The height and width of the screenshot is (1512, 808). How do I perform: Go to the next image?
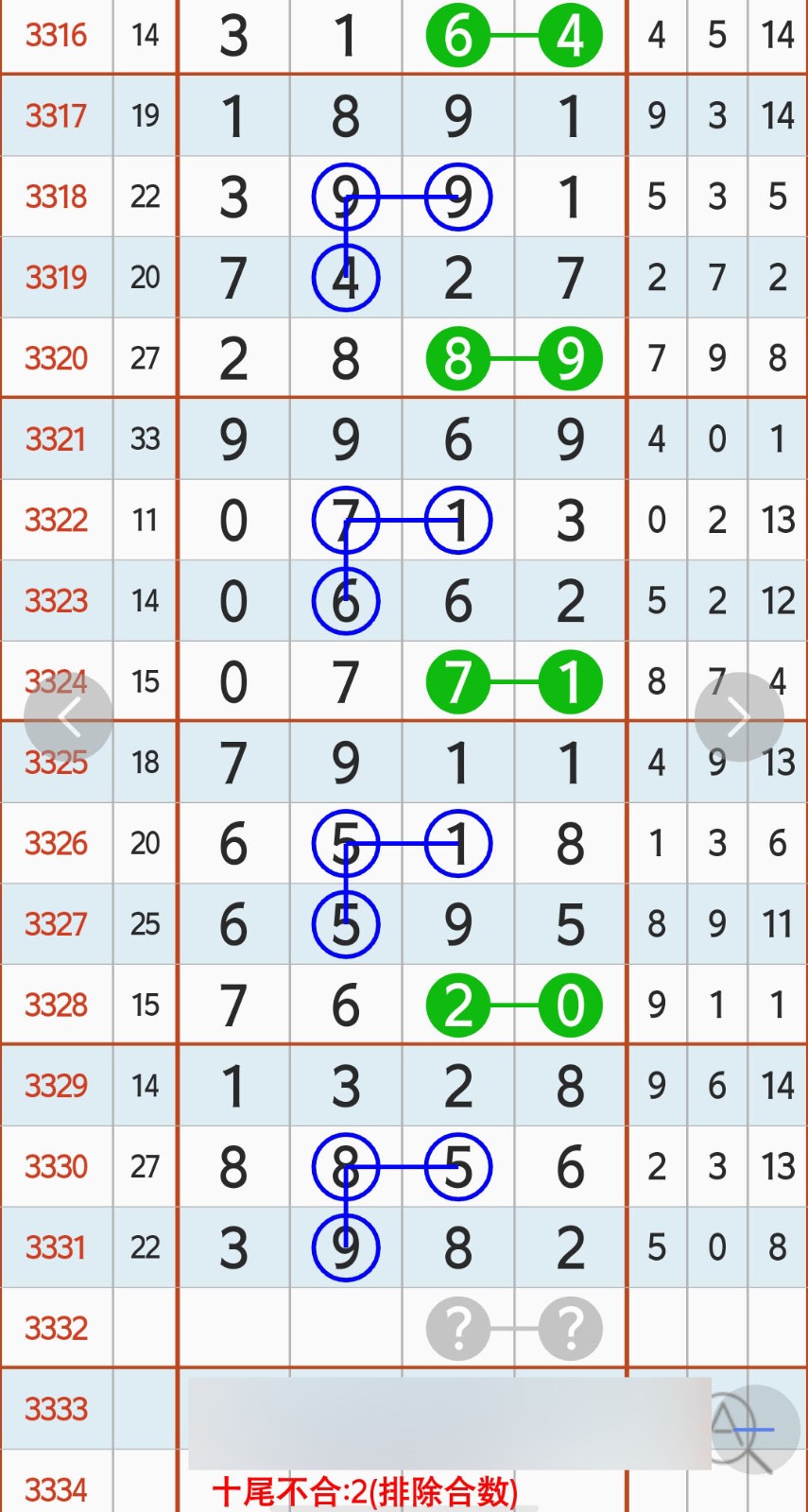pos(738,717)
